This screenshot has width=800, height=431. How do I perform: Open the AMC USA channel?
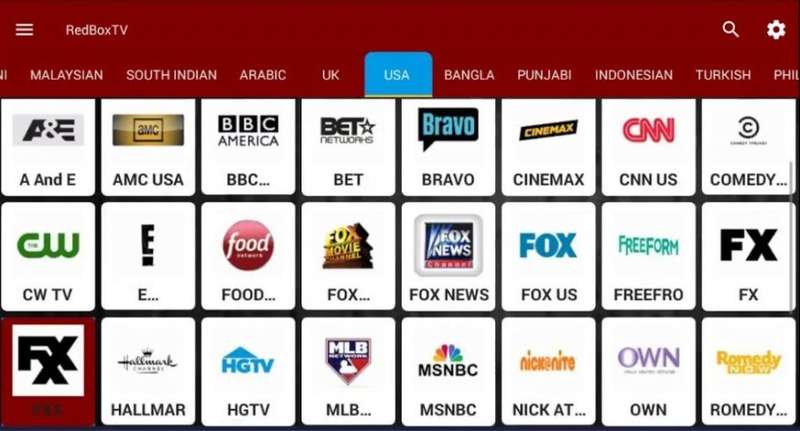(148, 146)
